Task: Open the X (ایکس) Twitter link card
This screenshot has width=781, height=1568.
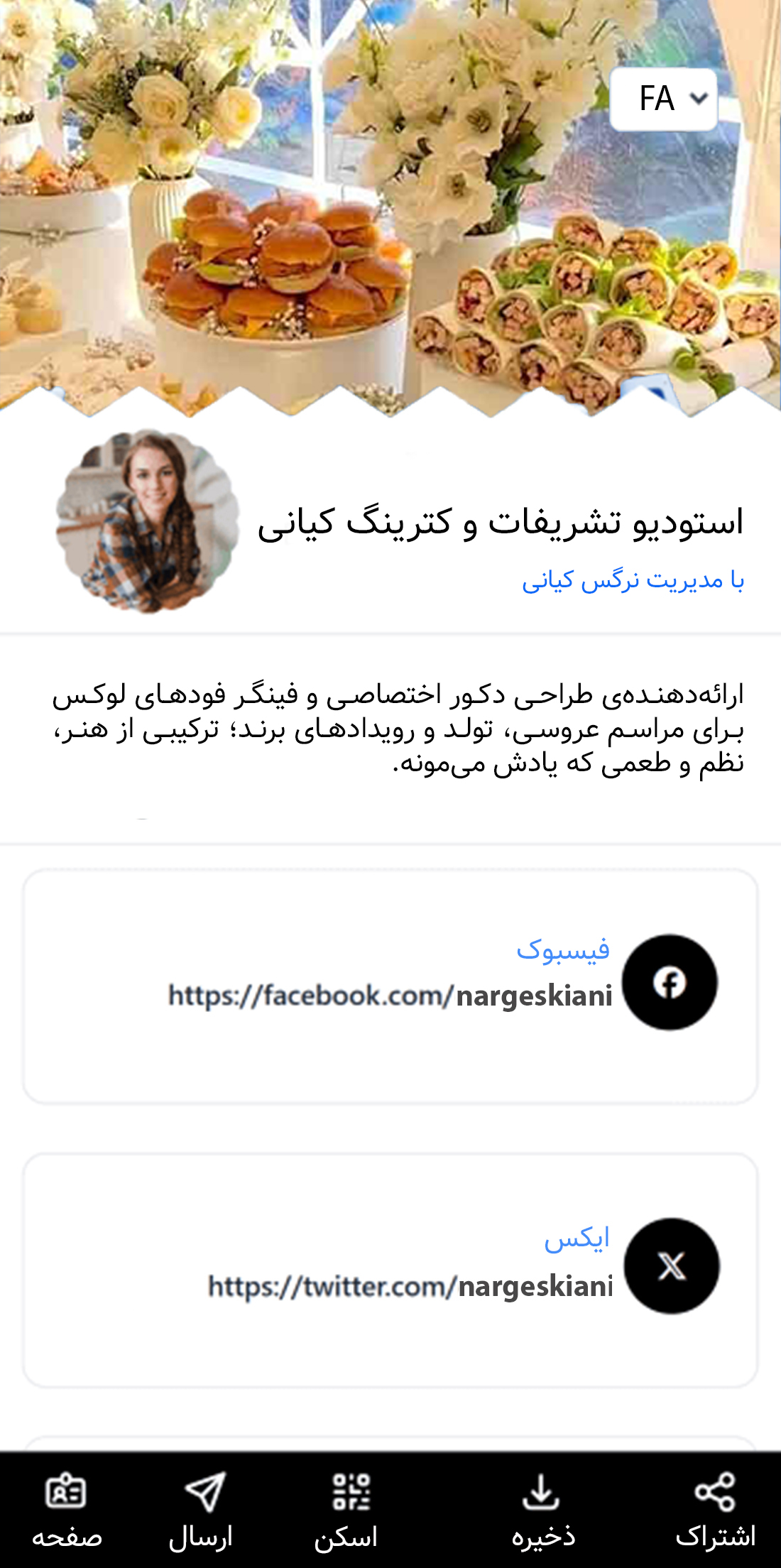Action: (x=390, y=1269)
